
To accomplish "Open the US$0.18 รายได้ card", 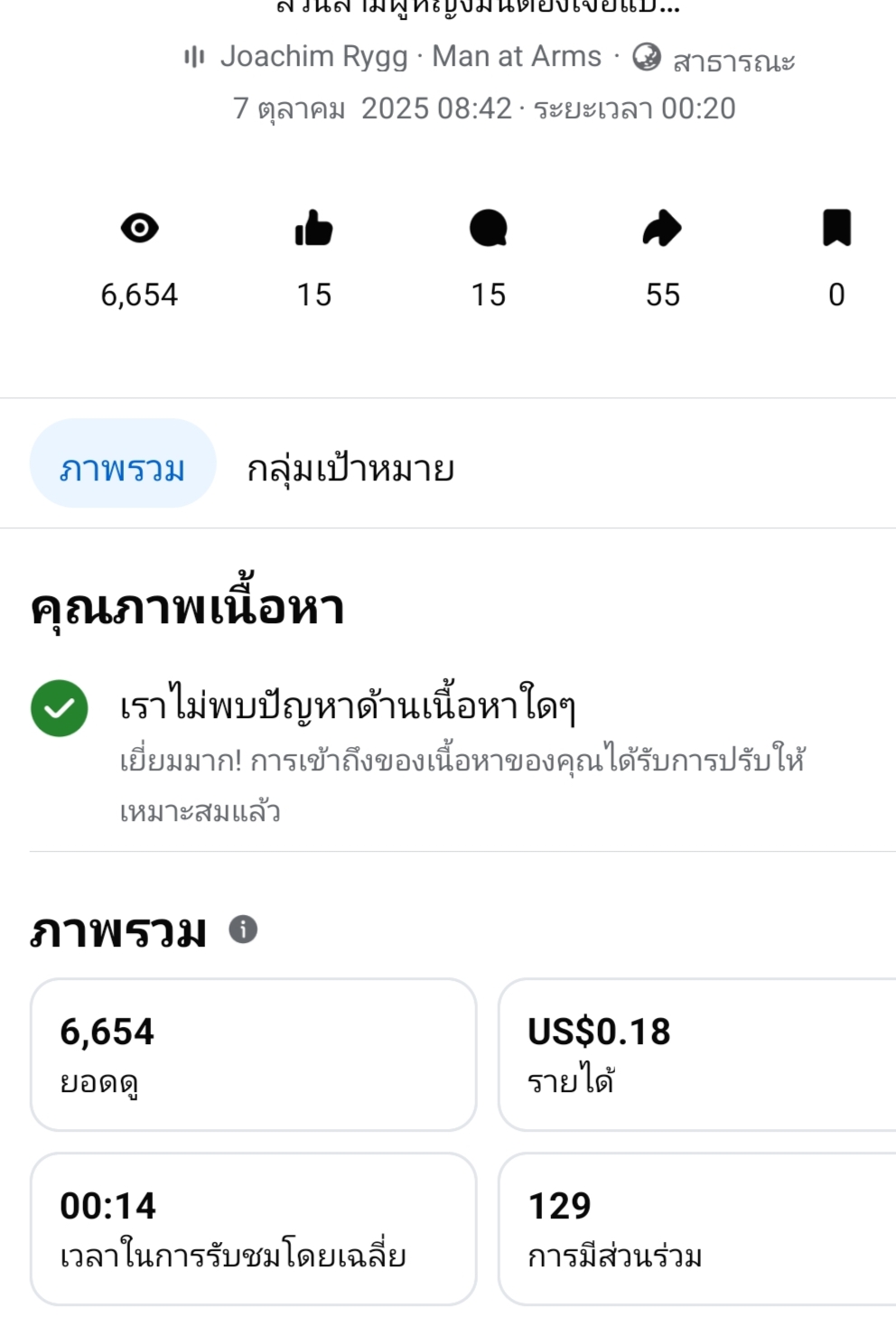I will (696, 1054).
